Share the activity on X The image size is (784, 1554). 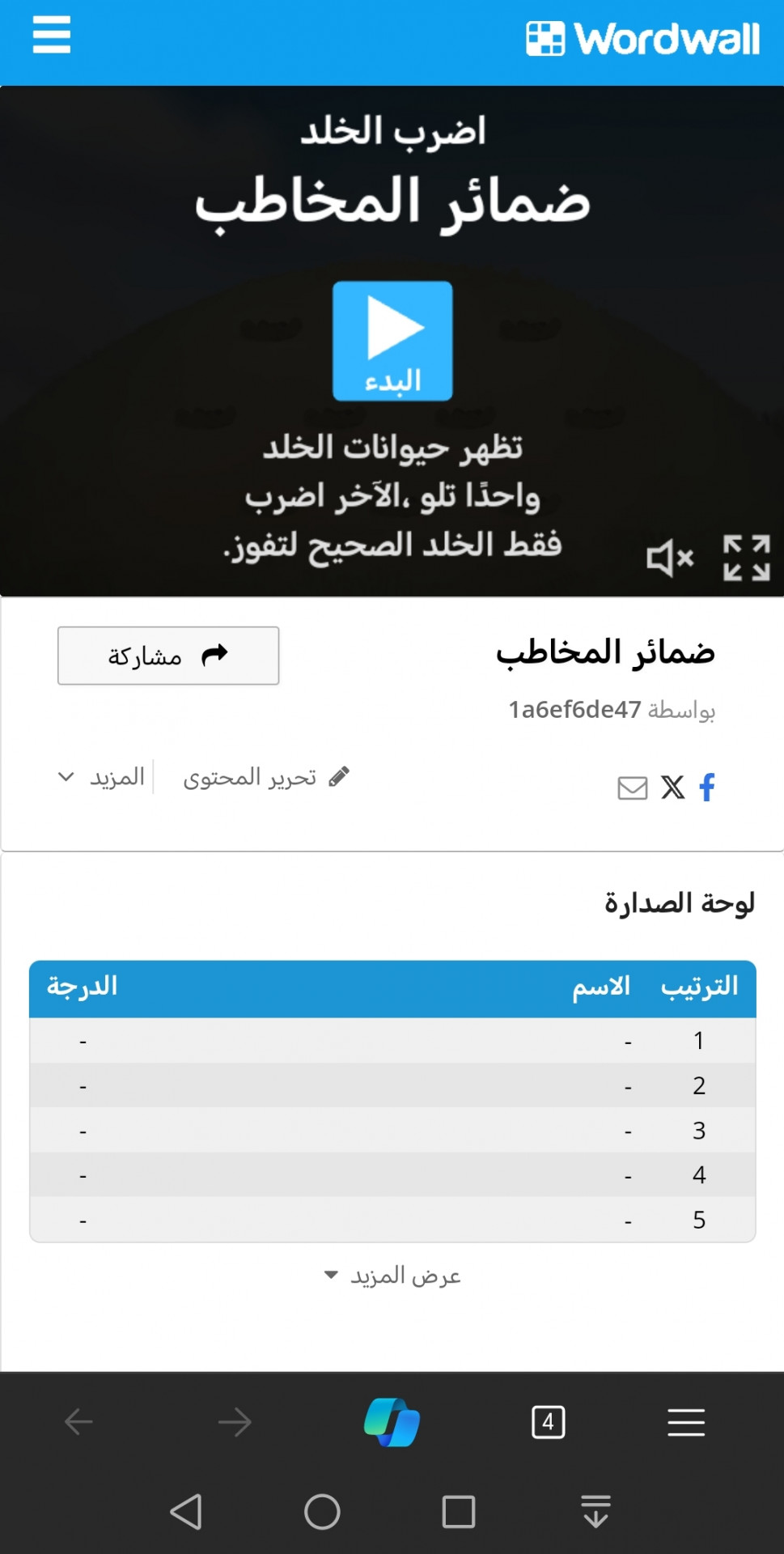[x=672, y=787]
